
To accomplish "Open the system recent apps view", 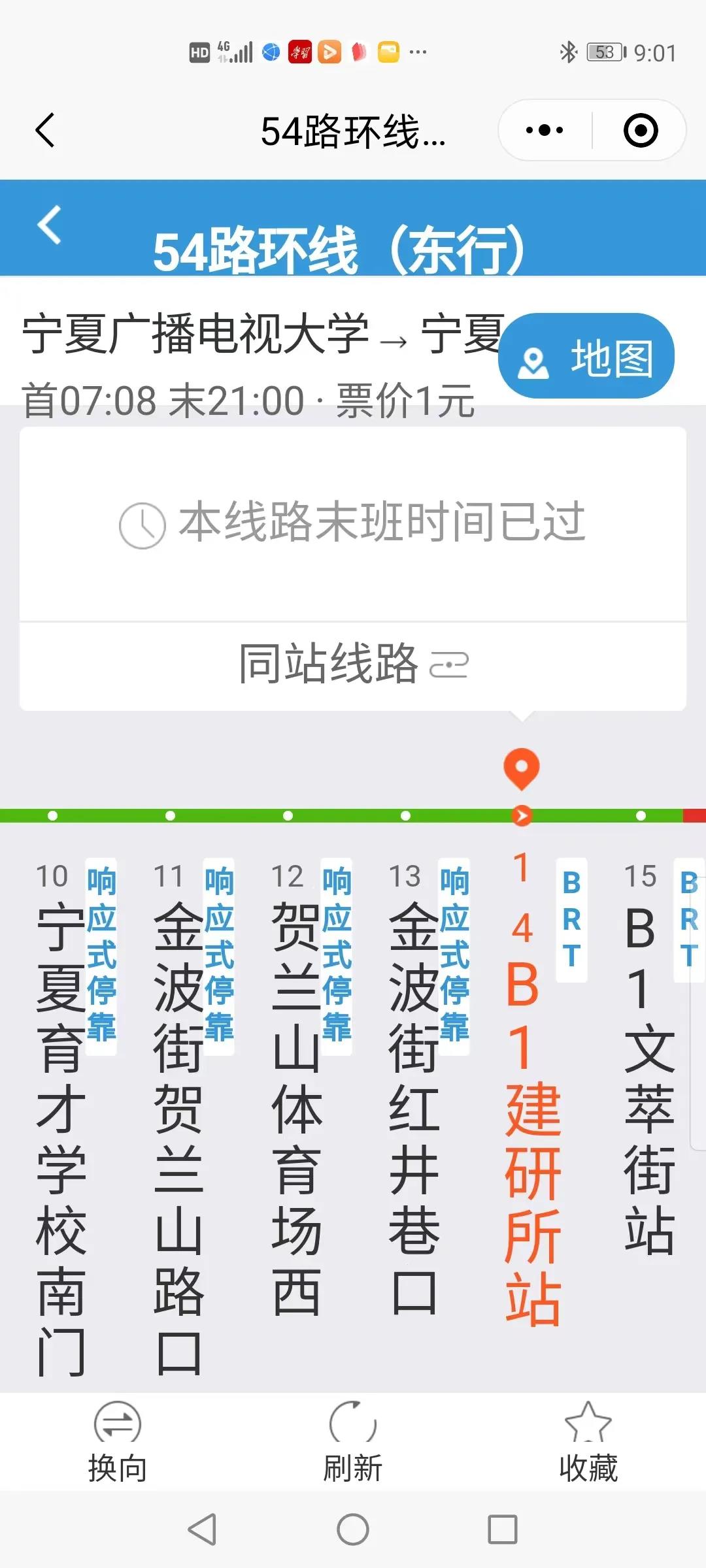I will [502, 1529].
